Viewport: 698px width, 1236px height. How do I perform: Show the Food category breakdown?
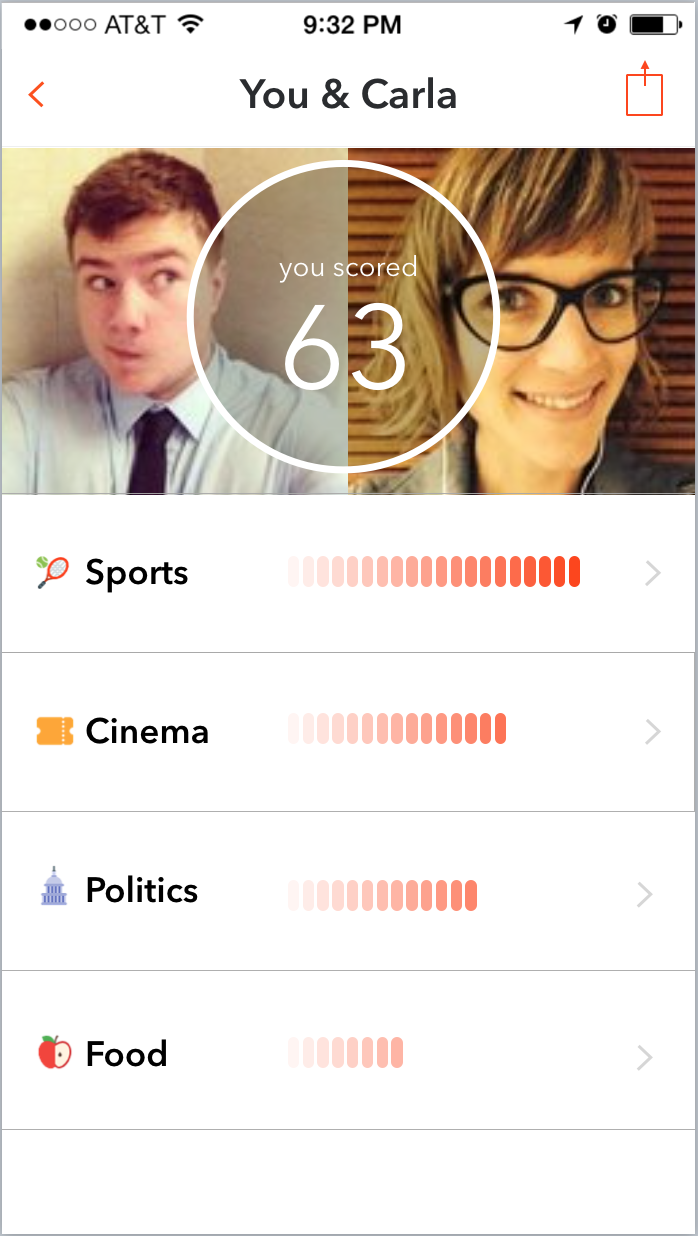[348, 1054]
